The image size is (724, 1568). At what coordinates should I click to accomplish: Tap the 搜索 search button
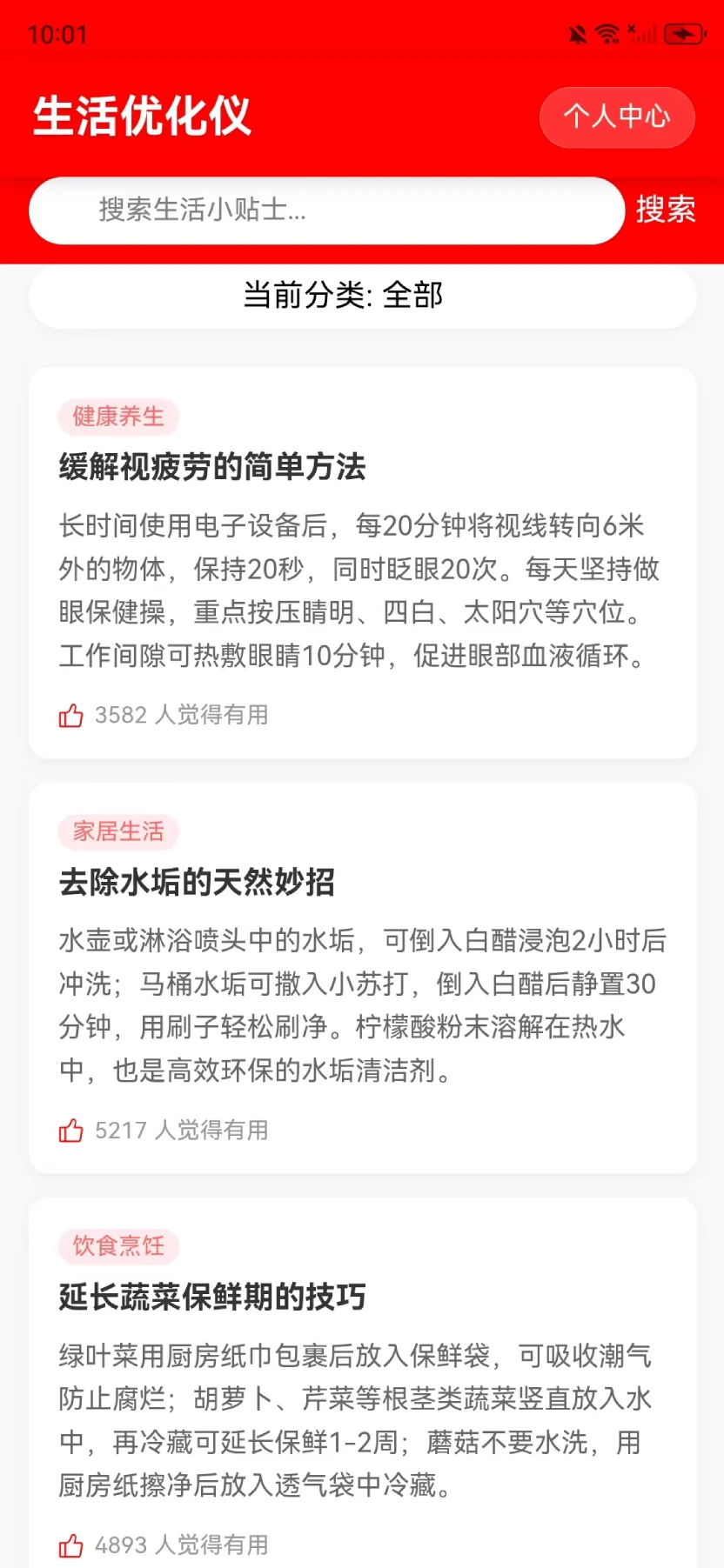coord(665,210)
